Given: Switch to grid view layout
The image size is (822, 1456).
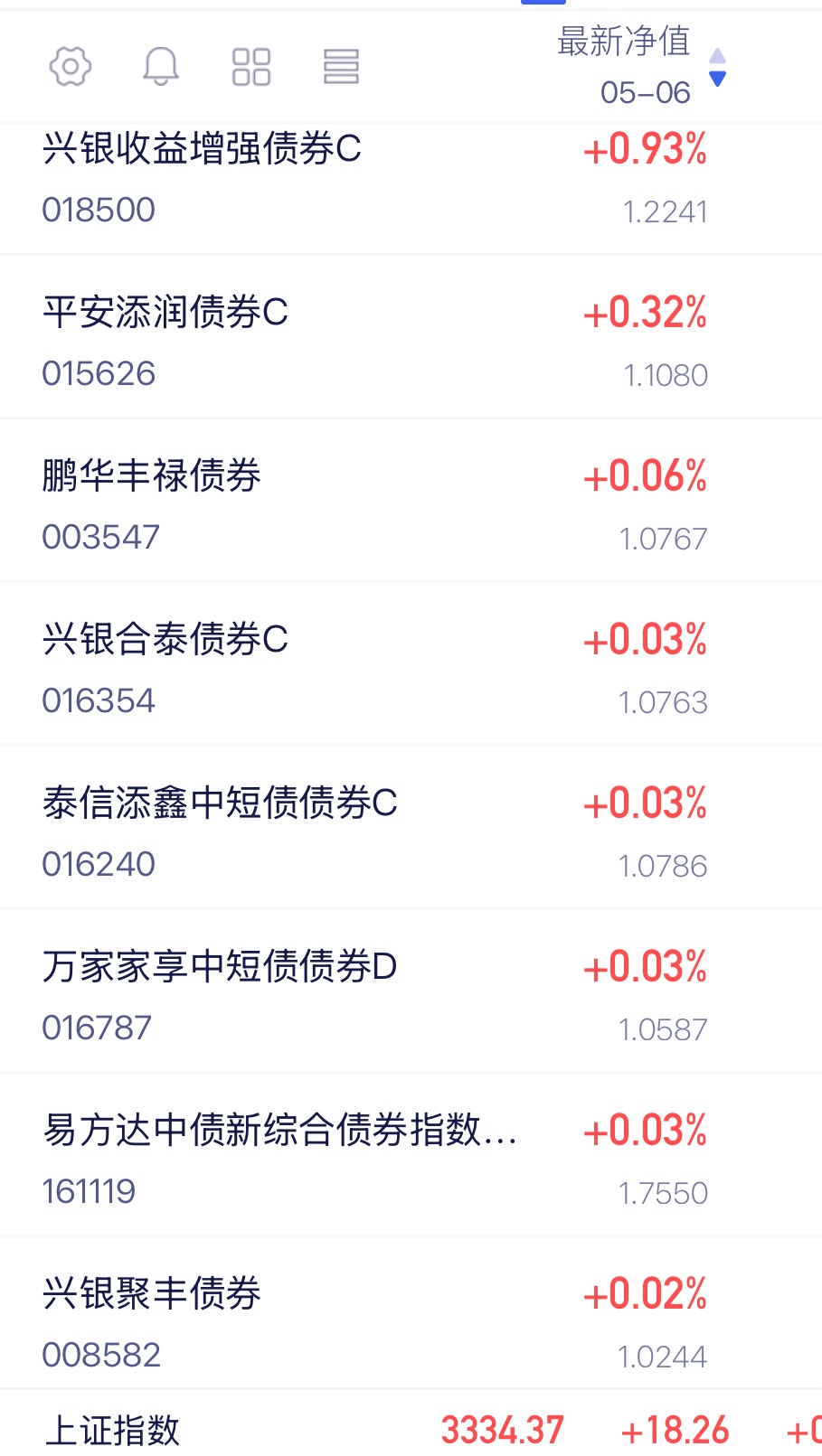Looking at the screenshot, I should tap(251, 67).
